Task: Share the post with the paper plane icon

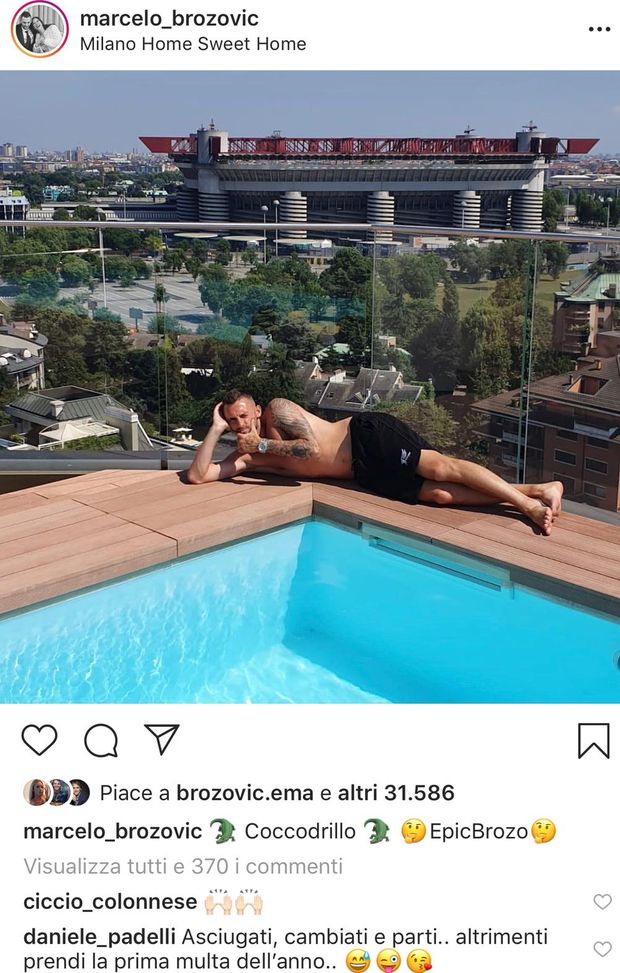Action: click(x=161, y=739)
